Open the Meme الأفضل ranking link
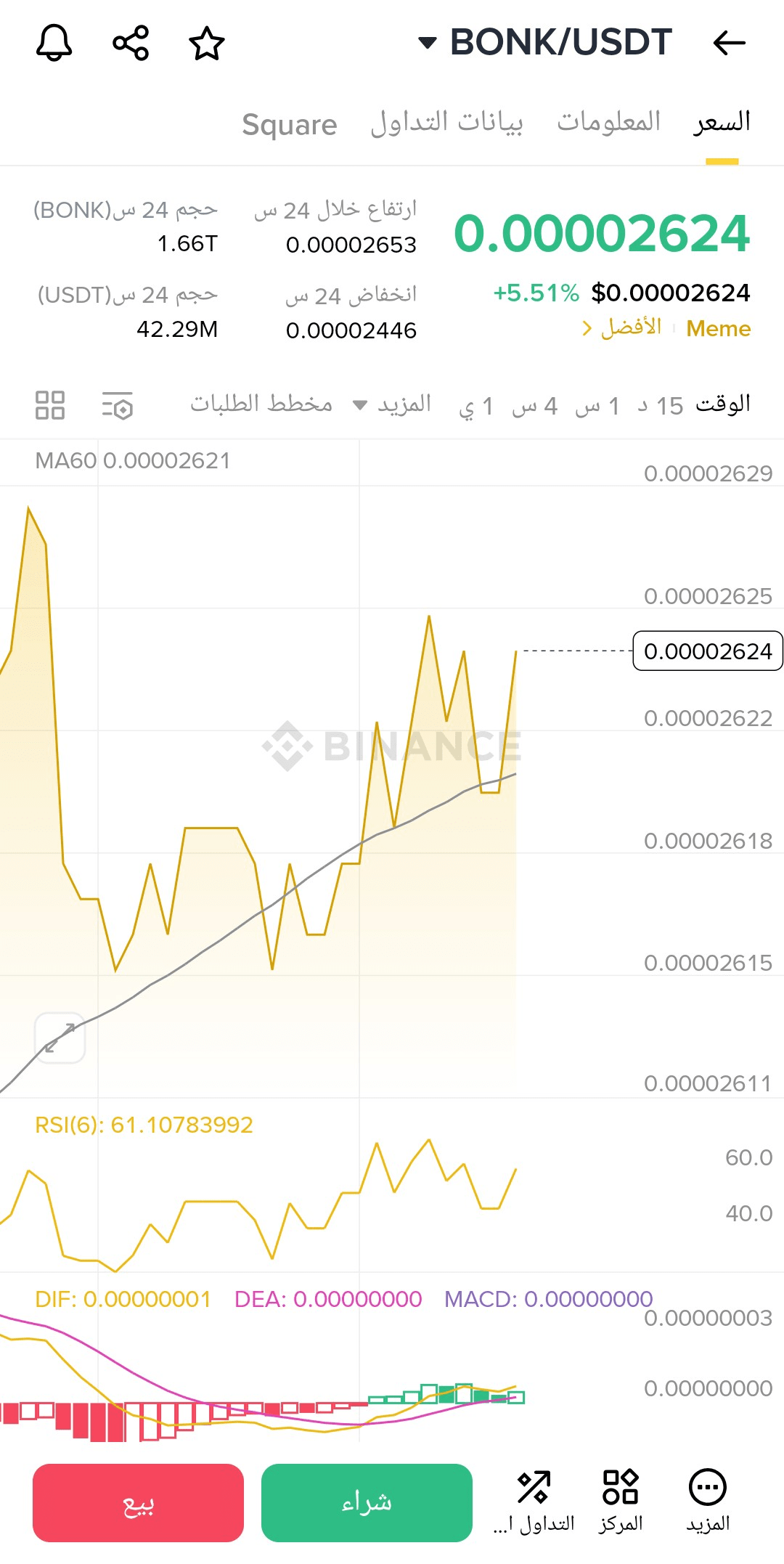 [x=666, y=328]
